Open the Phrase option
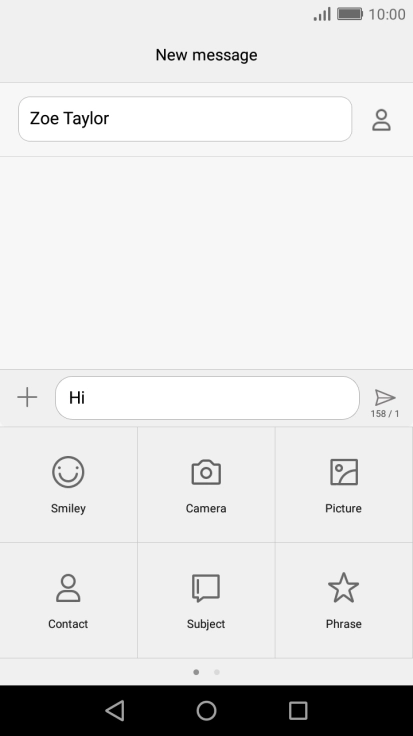This screenshot has width=413, height=736. click(x=344, y=601)
